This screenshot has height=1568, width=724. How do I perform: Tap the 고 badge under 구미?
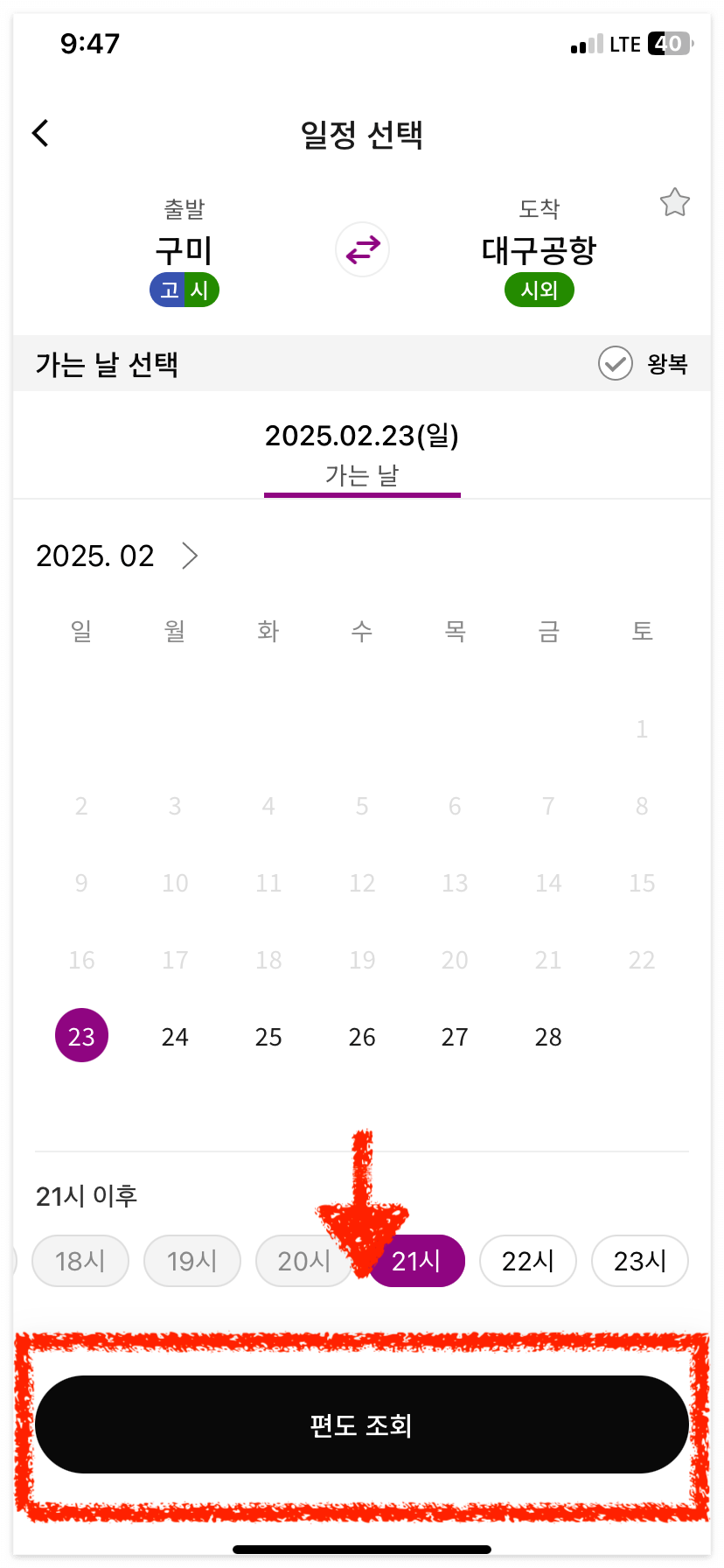pos(168,290)
